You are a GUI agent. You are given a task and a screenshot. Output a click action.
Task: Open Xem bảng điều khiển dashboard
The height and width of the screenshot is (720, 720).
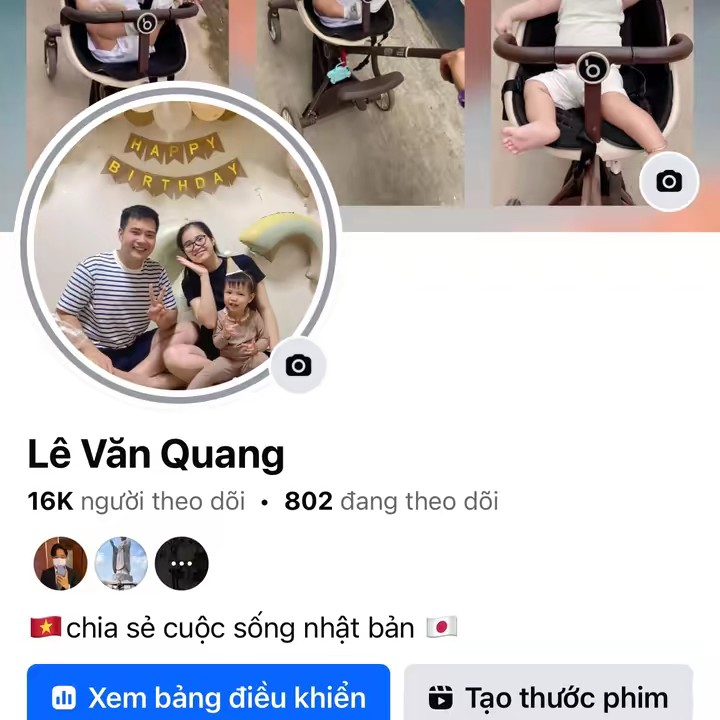point(208,696)
